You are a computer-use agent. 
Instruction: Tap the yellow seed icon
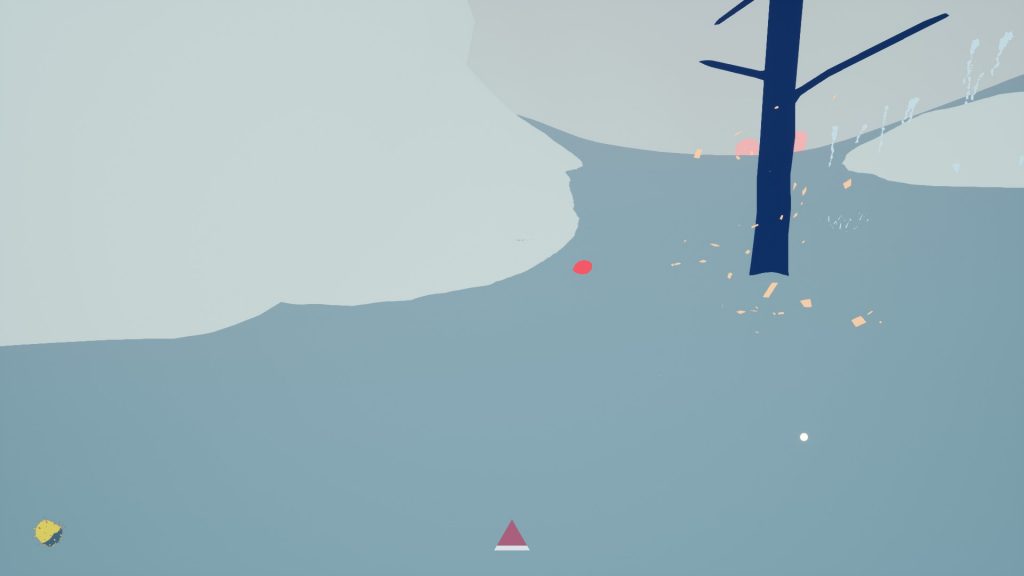point(48,532)
